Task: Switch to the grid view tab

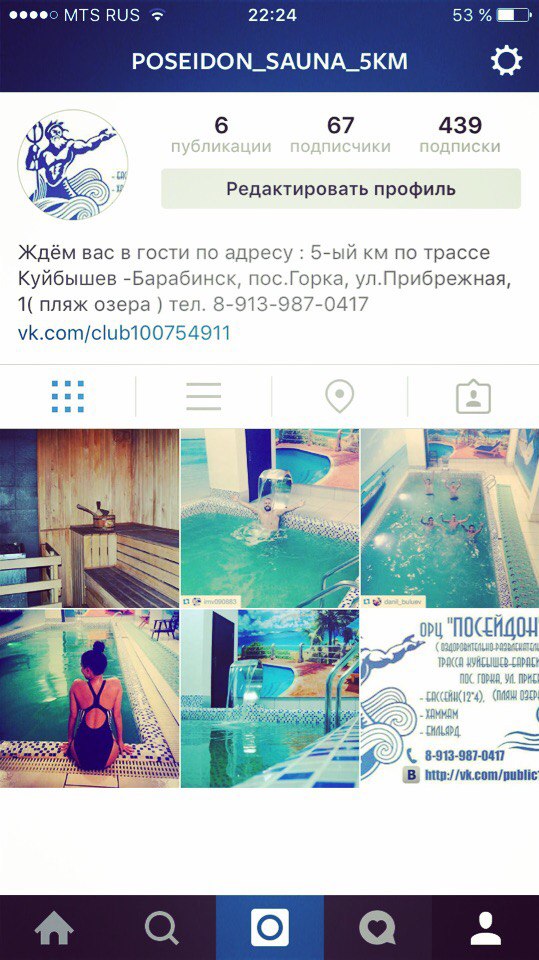Action: click(x=67, y=397)
